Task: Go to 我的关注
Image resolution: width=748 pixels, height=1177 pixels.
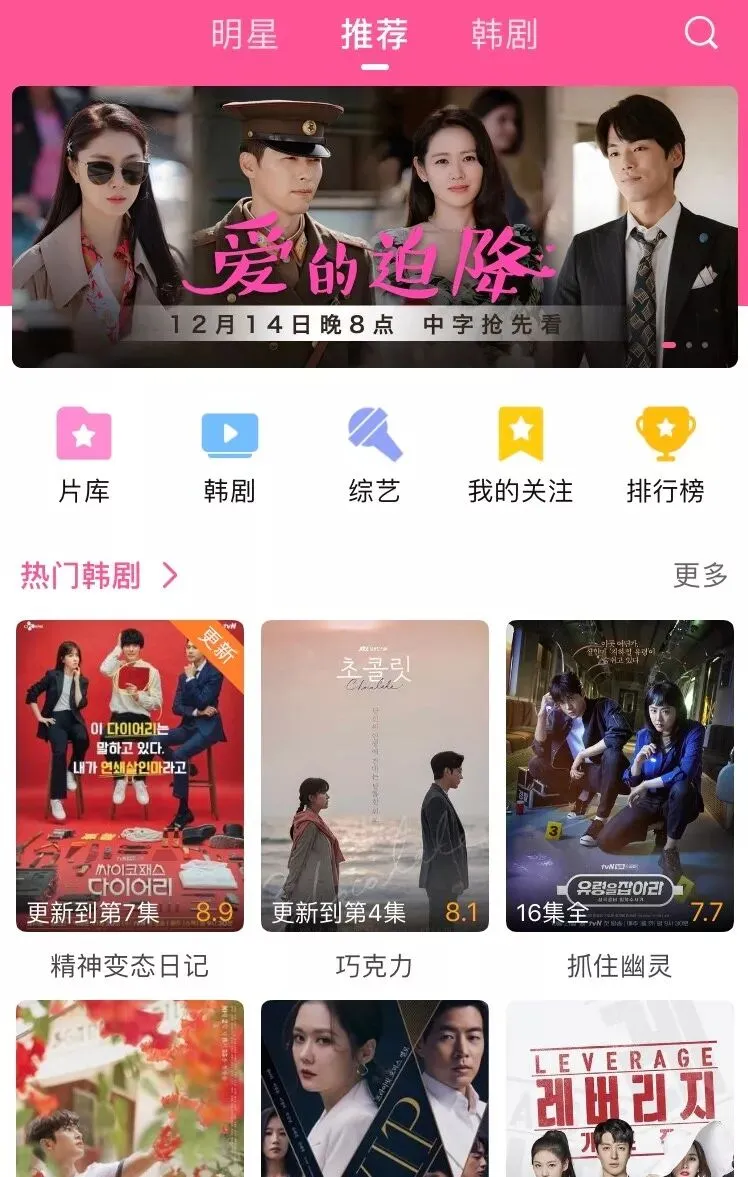Action: [x=520, y=455]
